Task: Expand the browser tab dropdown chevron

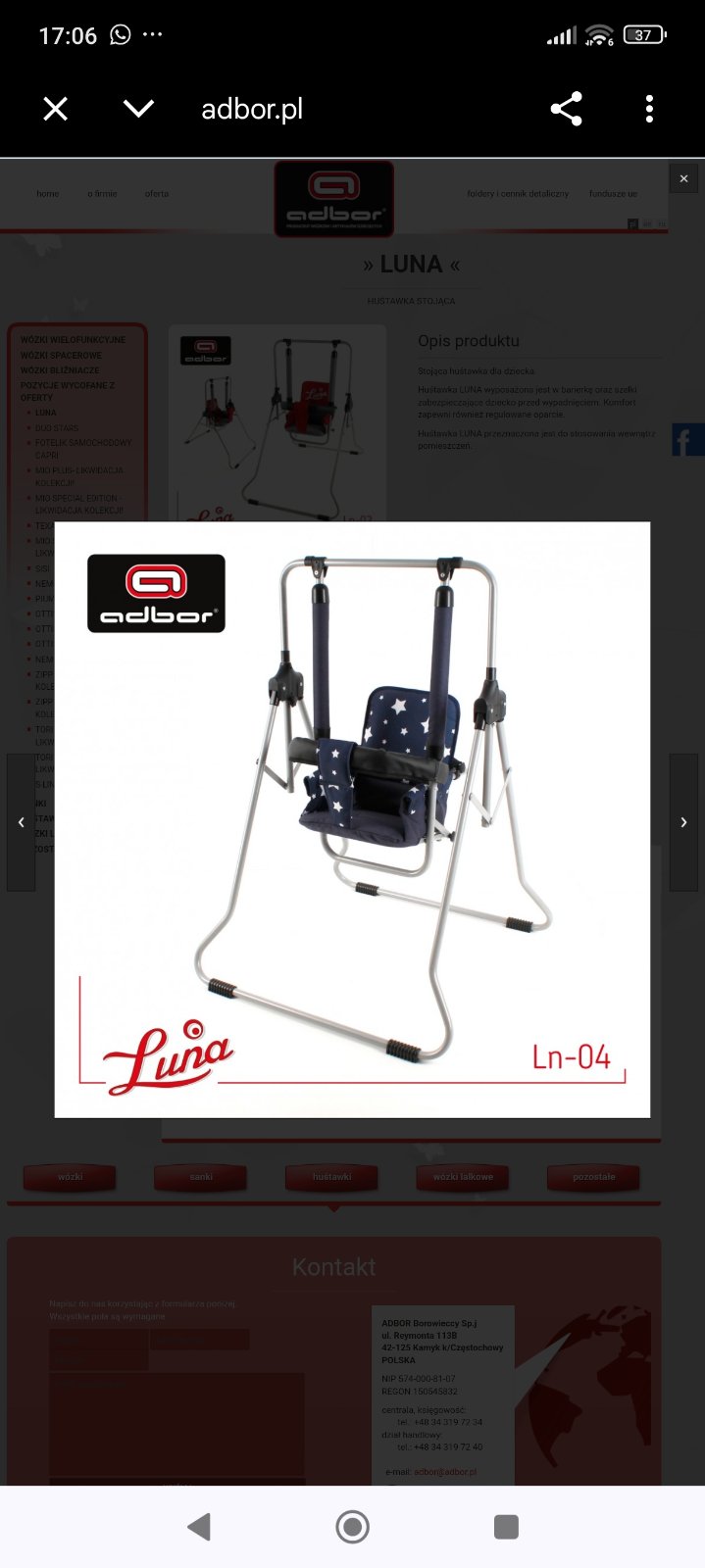Action: (x=138, y=109)
